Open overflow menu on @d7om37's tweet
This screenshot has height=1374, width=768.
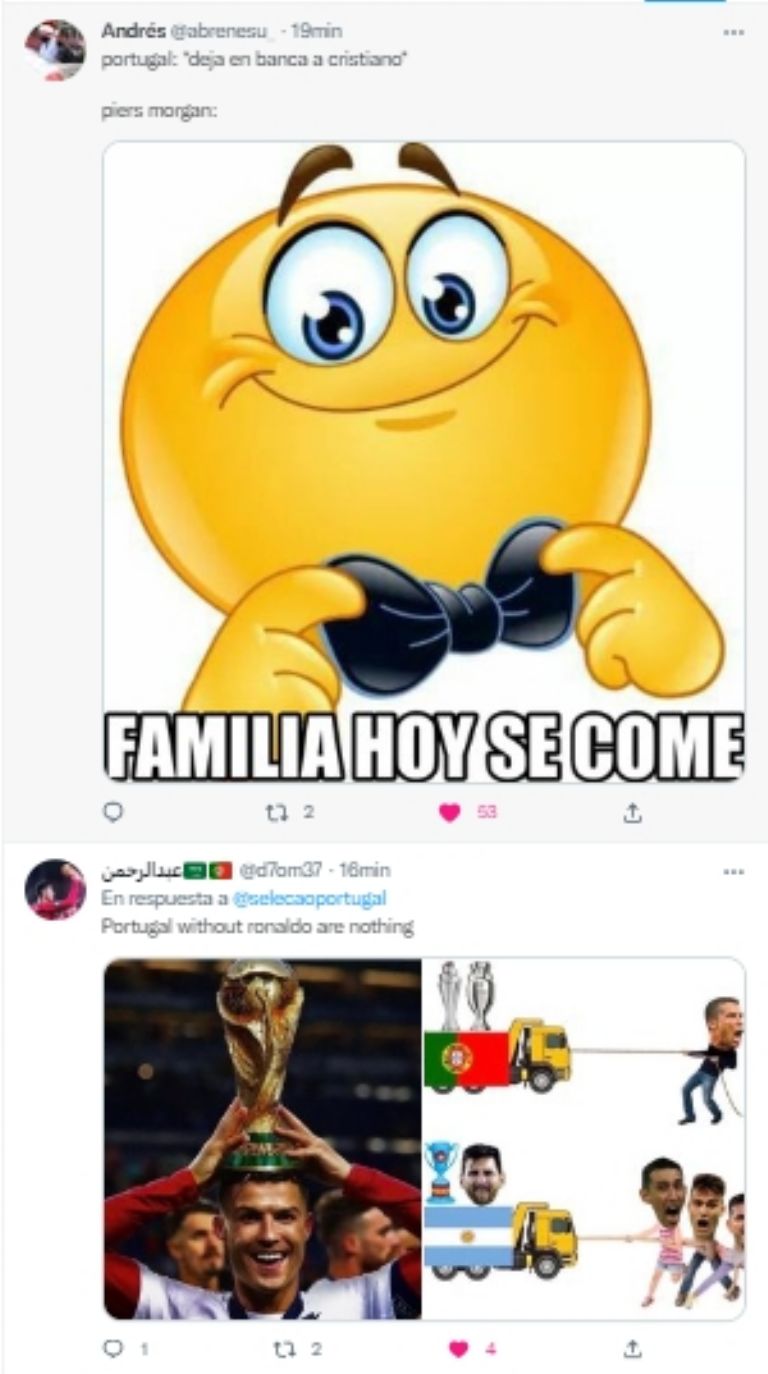coord(733,871)
